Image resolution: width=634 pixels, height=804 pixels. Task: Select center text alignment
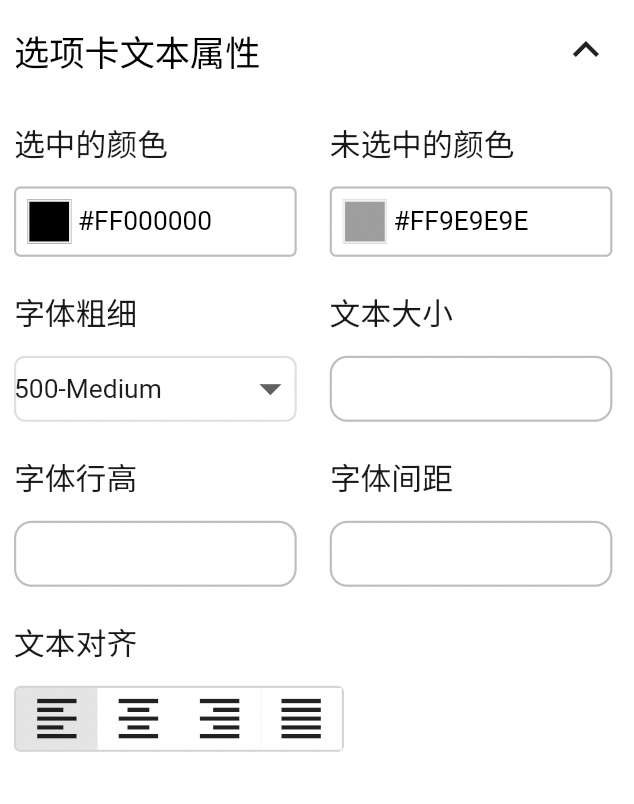coord(138,718)
